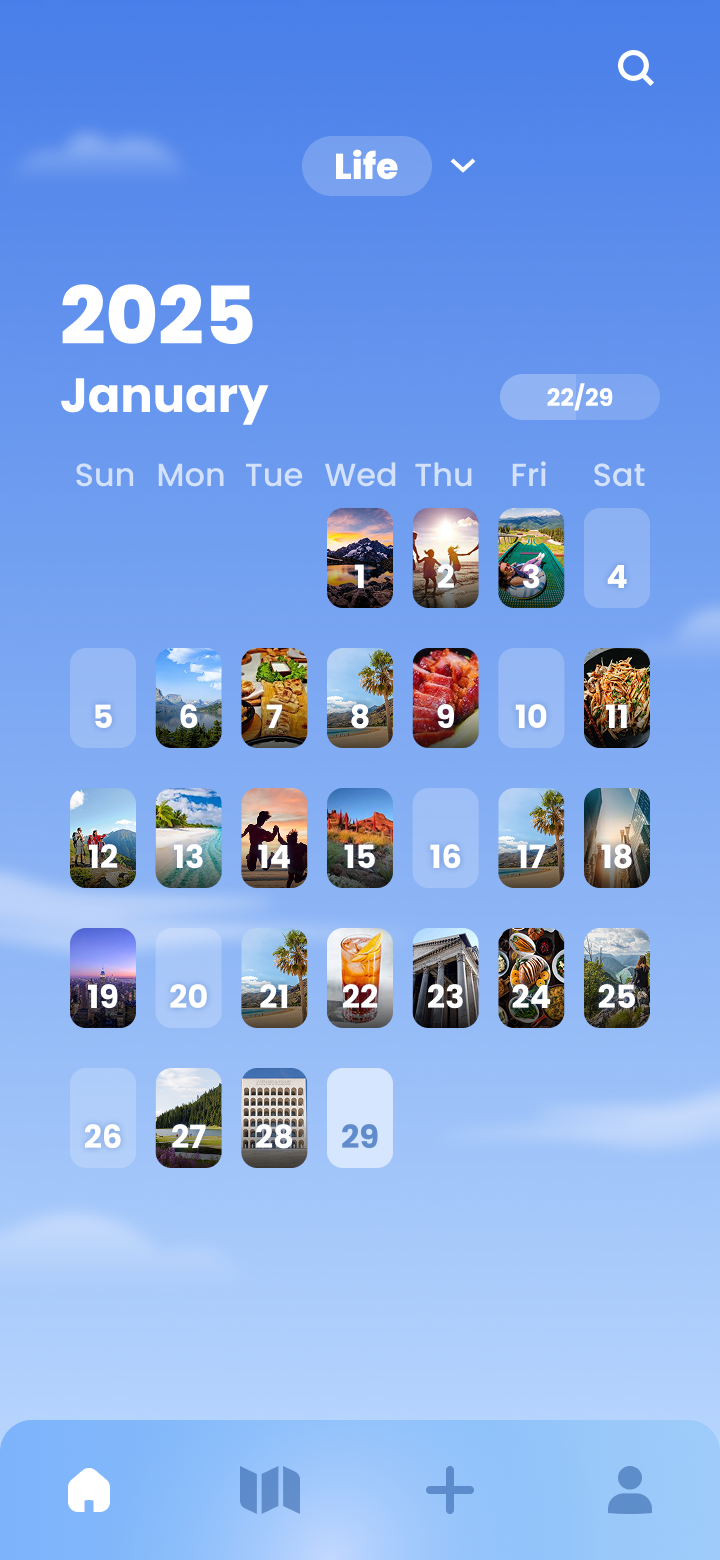Screen dimensions: 720x1560
Task: Tap the plus icon to add a memory
Action: [x=450, y=1489]
